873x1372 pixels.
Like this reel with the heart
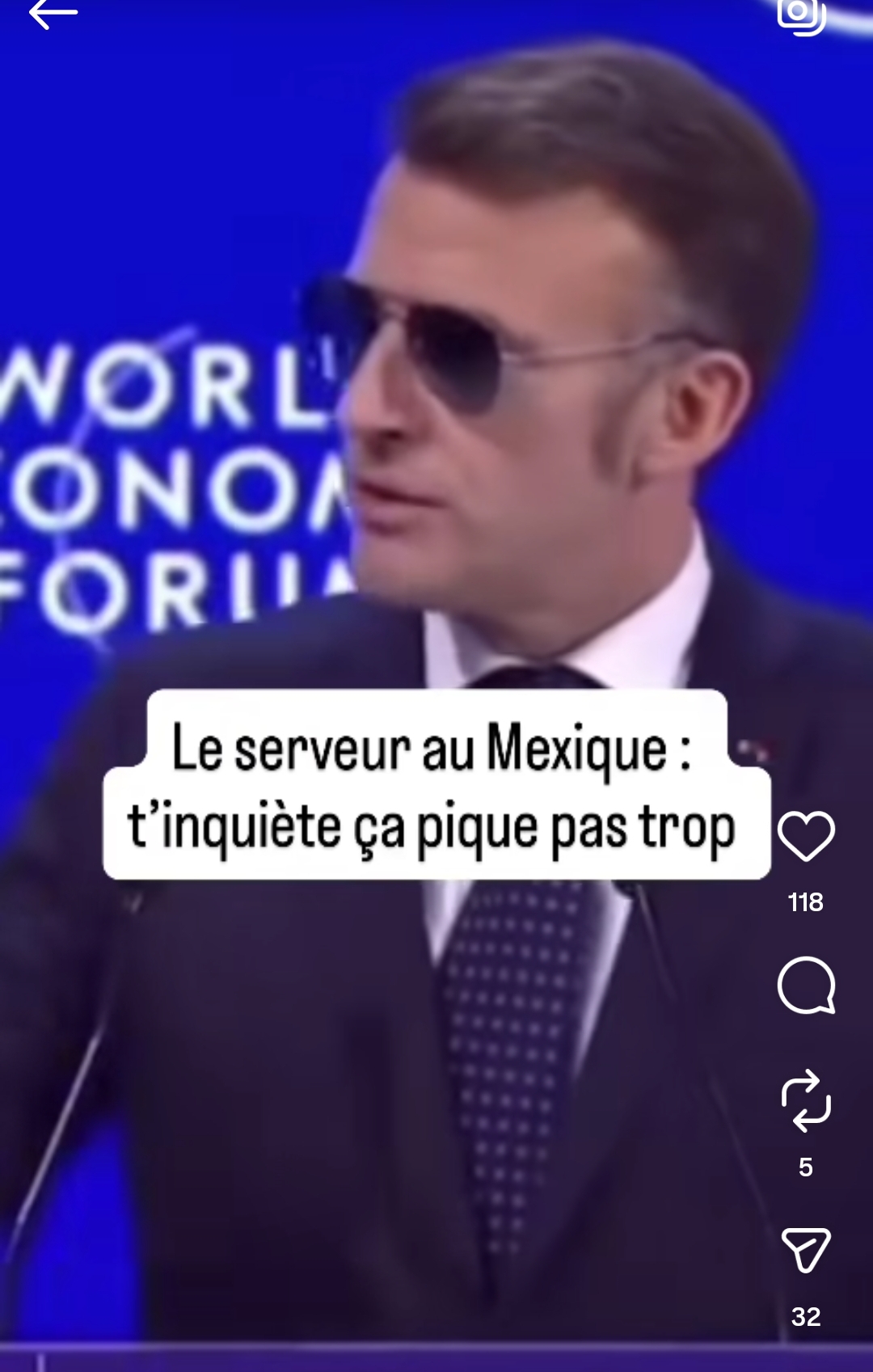pos(806,836)
